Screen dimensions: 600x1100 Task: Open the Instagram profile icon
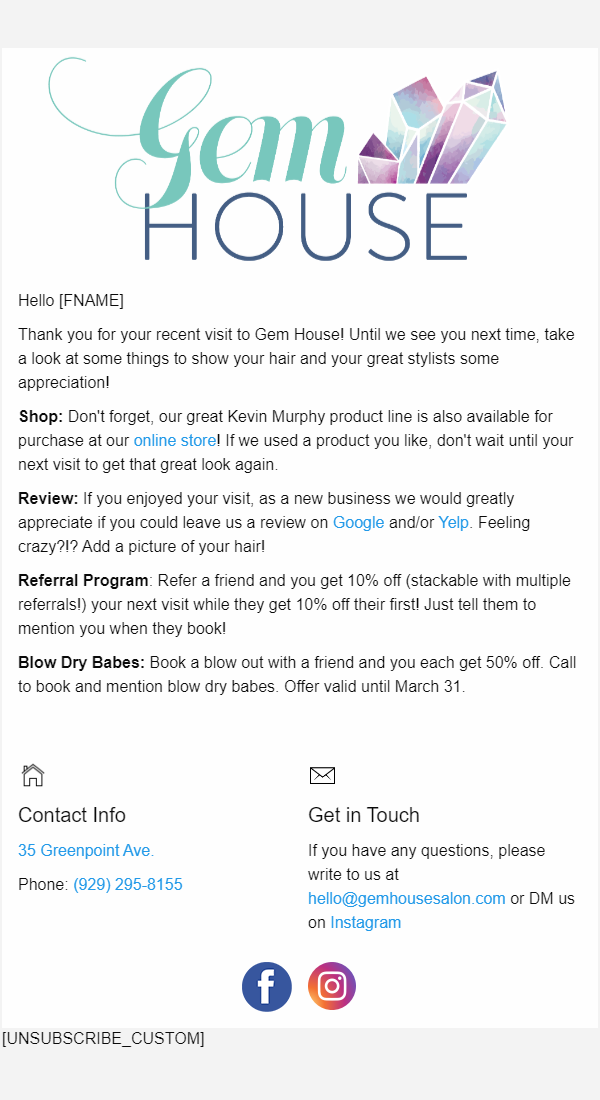click(x=332, y=986)
